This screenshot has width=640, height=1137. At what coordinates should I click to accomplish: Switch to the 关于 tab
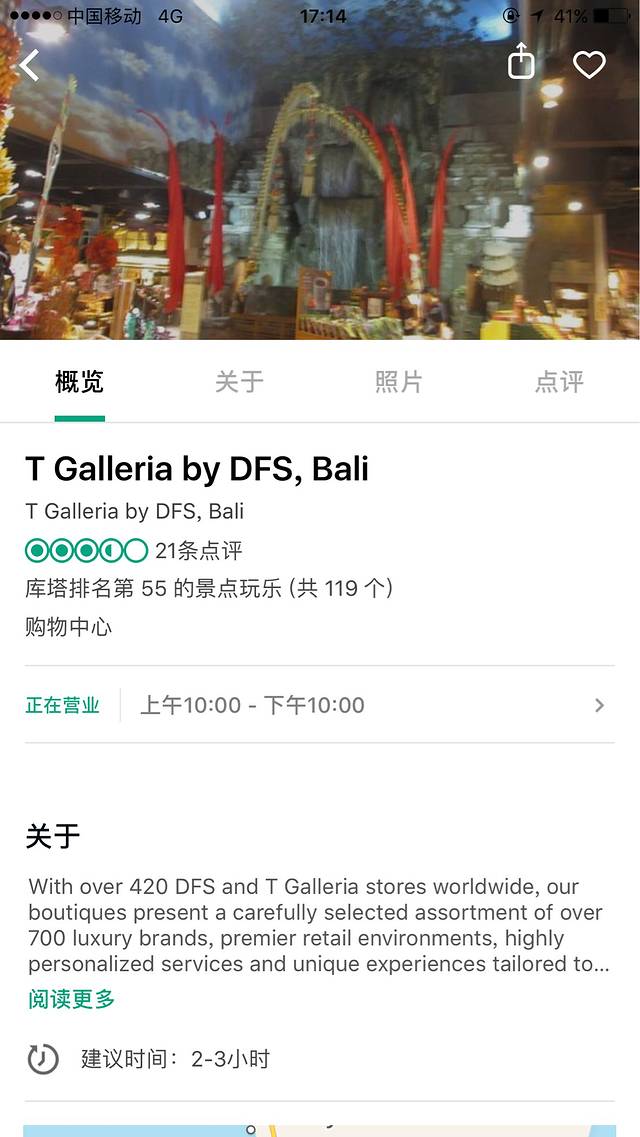coord(240,382)
